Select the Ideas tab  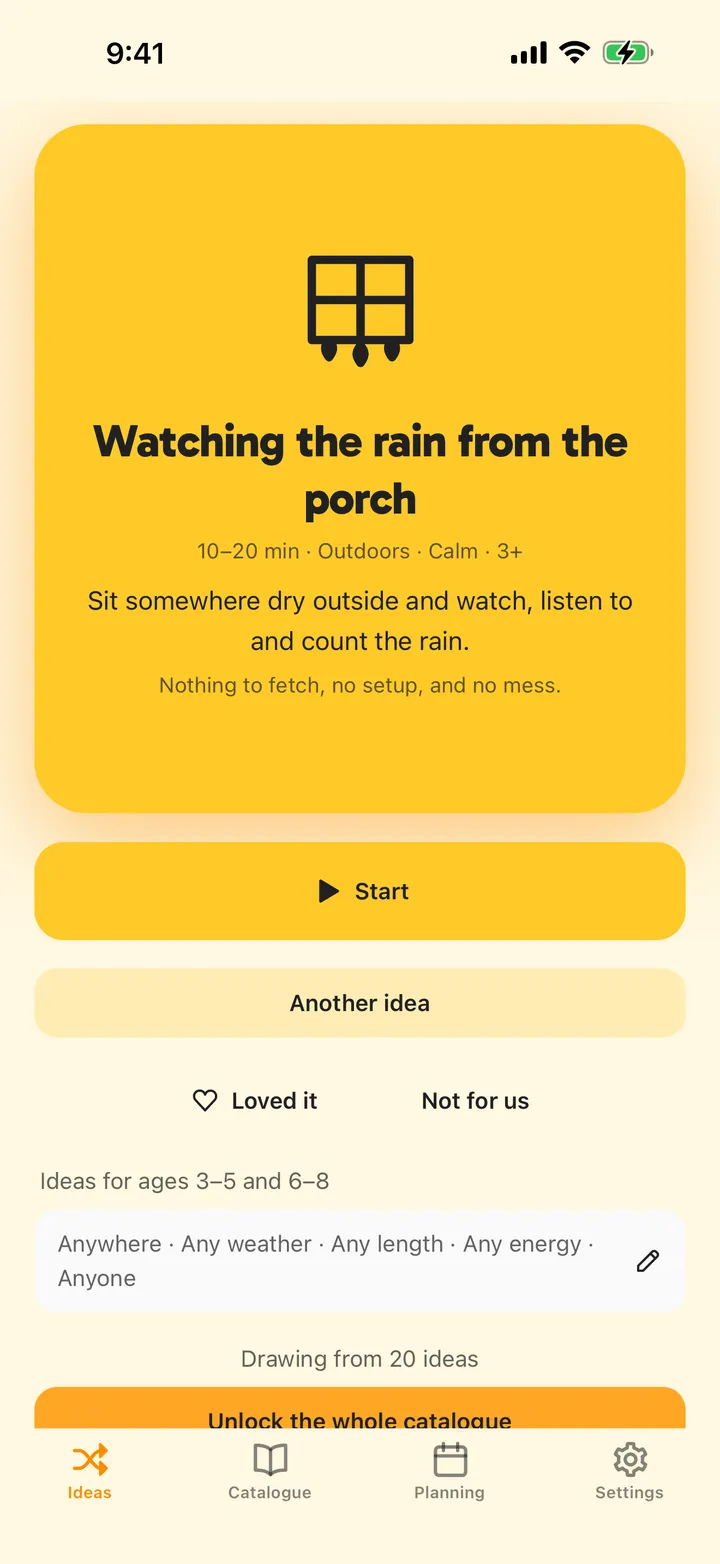pos(90,1472)
